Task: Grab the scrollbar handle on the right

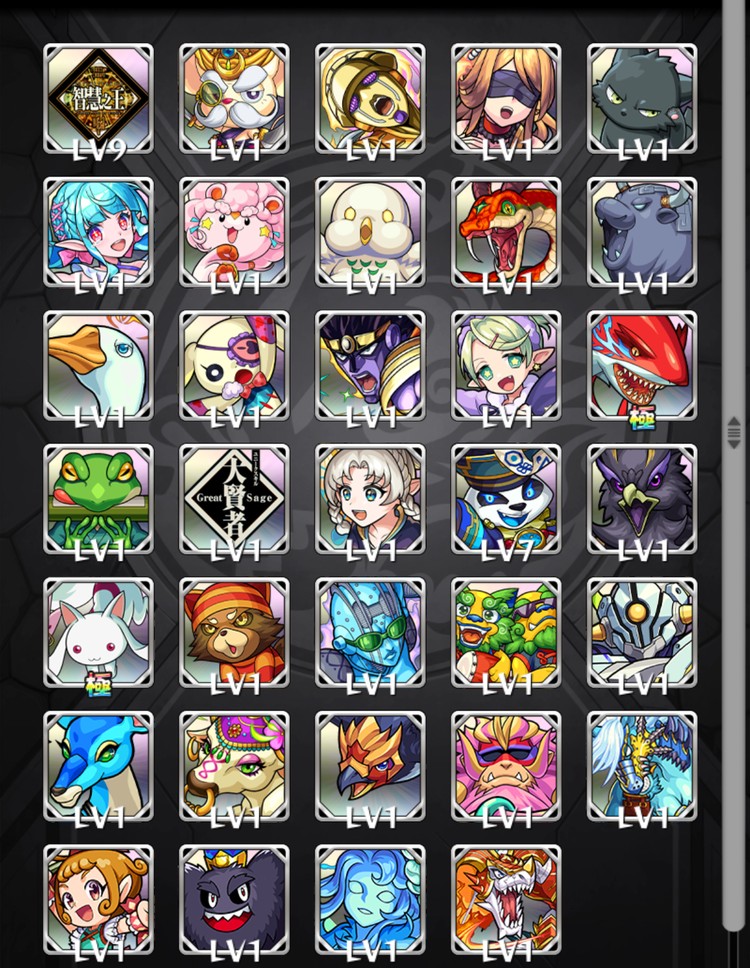Action: pyautogui.click(x=734, y=432)
